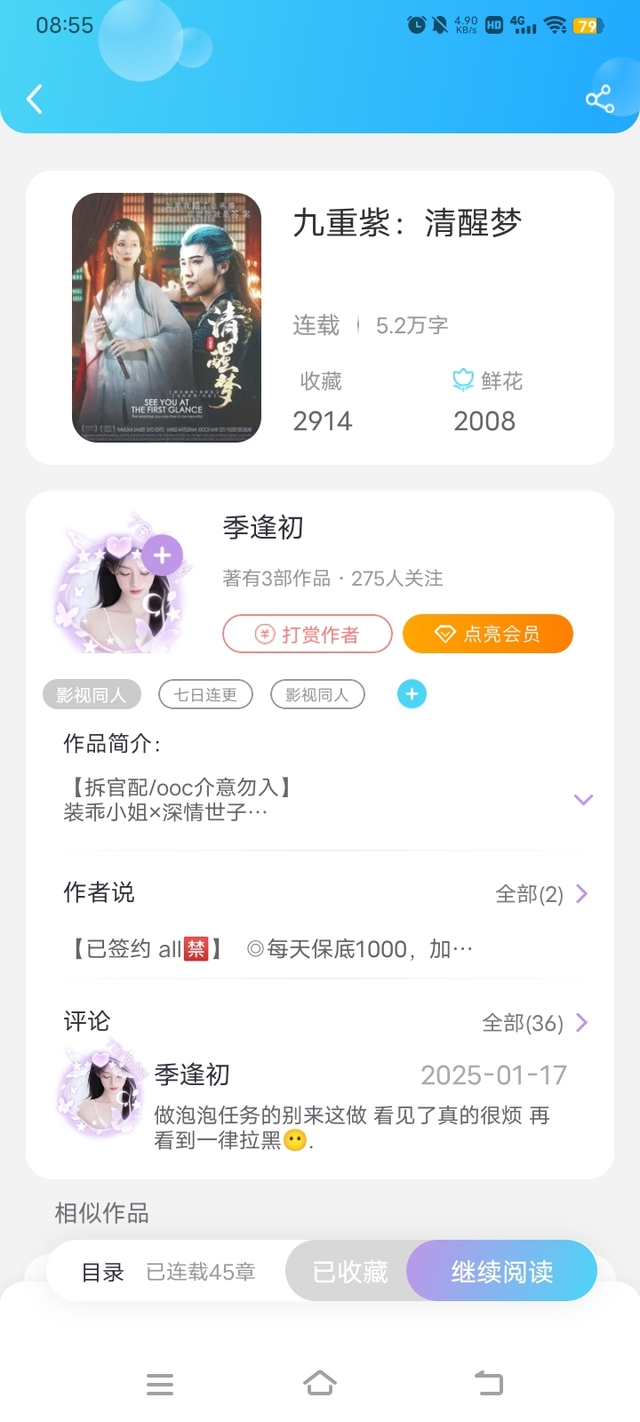The height and width of the screenshot is (1422, 640).
Task: Open the 目录 chapter list
Action: pos(103,1272)
